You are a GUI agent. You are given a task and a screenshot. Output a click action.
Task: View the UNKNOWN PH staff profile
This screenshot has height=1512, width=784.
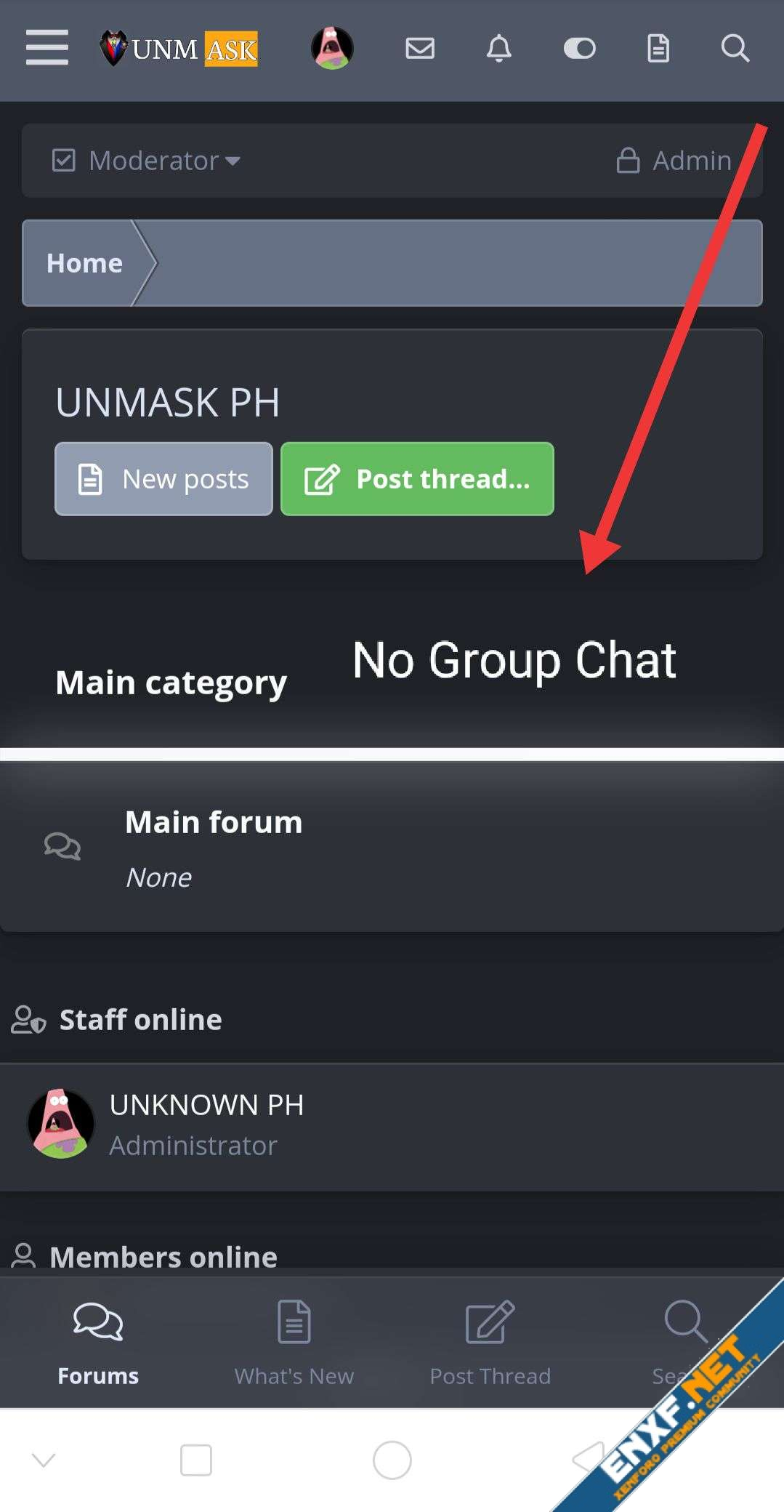point(207,1105)
